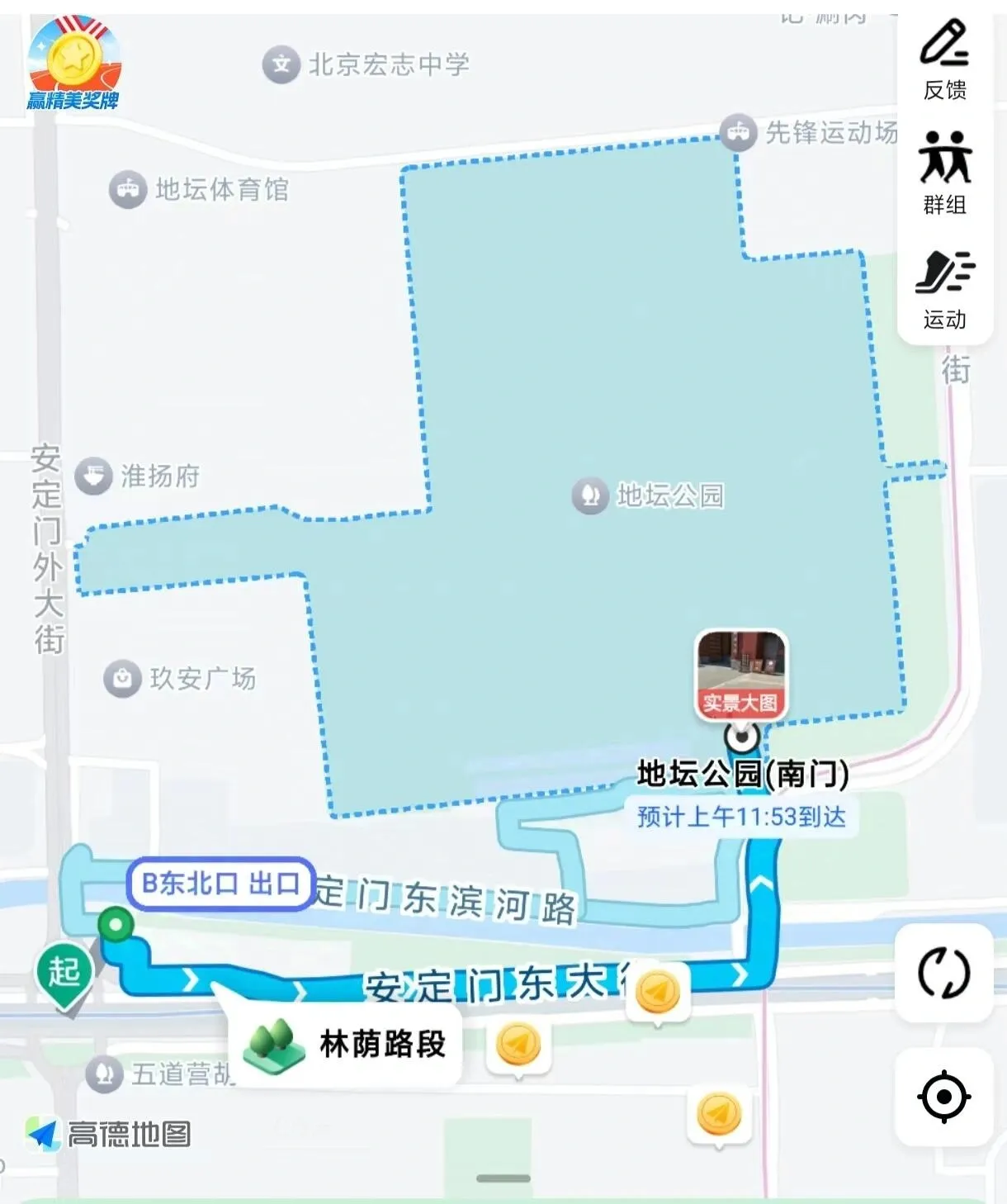Open the 群组 group feature
The height and width of the screenshot is (1204, 1007).
pos(944,172)
